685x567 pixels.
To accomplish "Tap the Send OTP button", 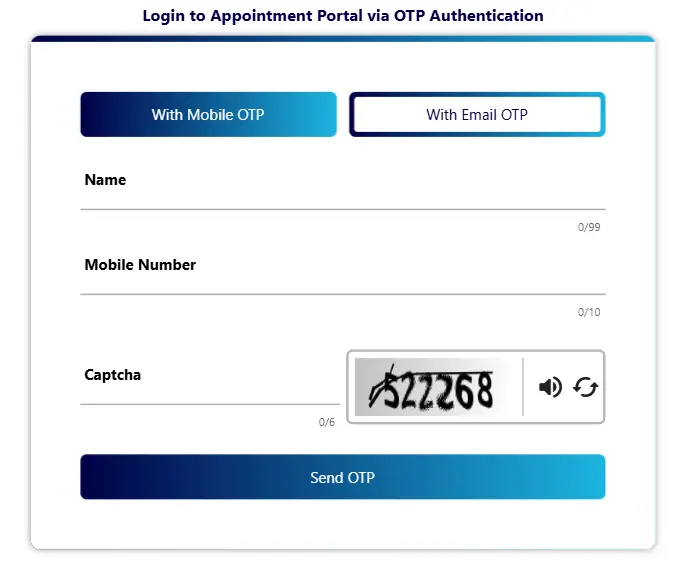I will click(342, 477).
